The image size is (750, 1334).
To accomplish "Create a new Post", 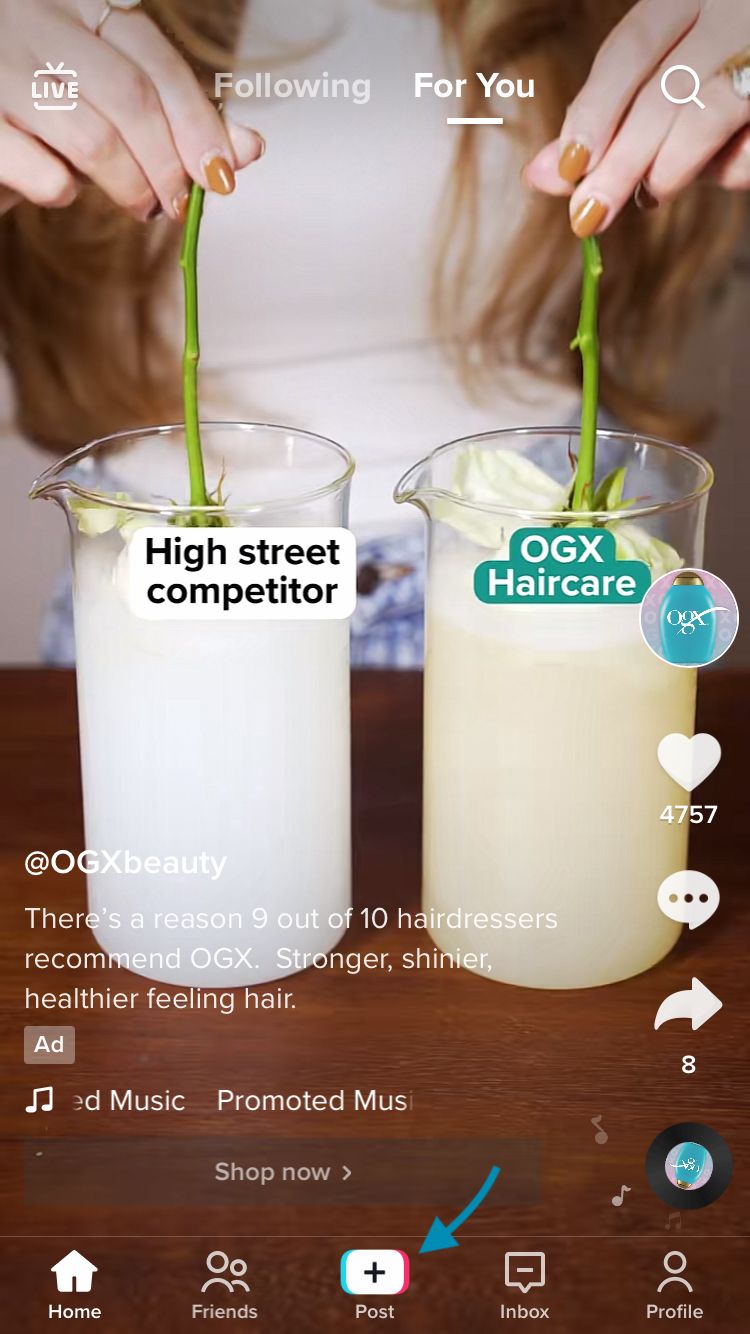I will pos(375,1285).
